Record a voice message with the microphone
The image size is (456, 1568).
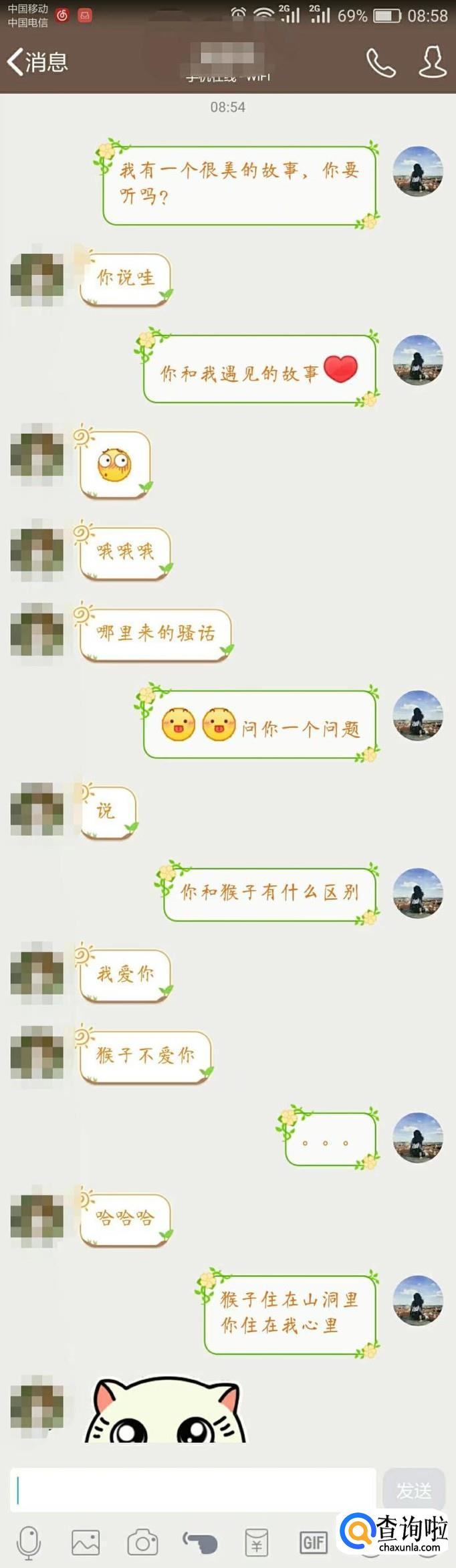point(29,1543)
